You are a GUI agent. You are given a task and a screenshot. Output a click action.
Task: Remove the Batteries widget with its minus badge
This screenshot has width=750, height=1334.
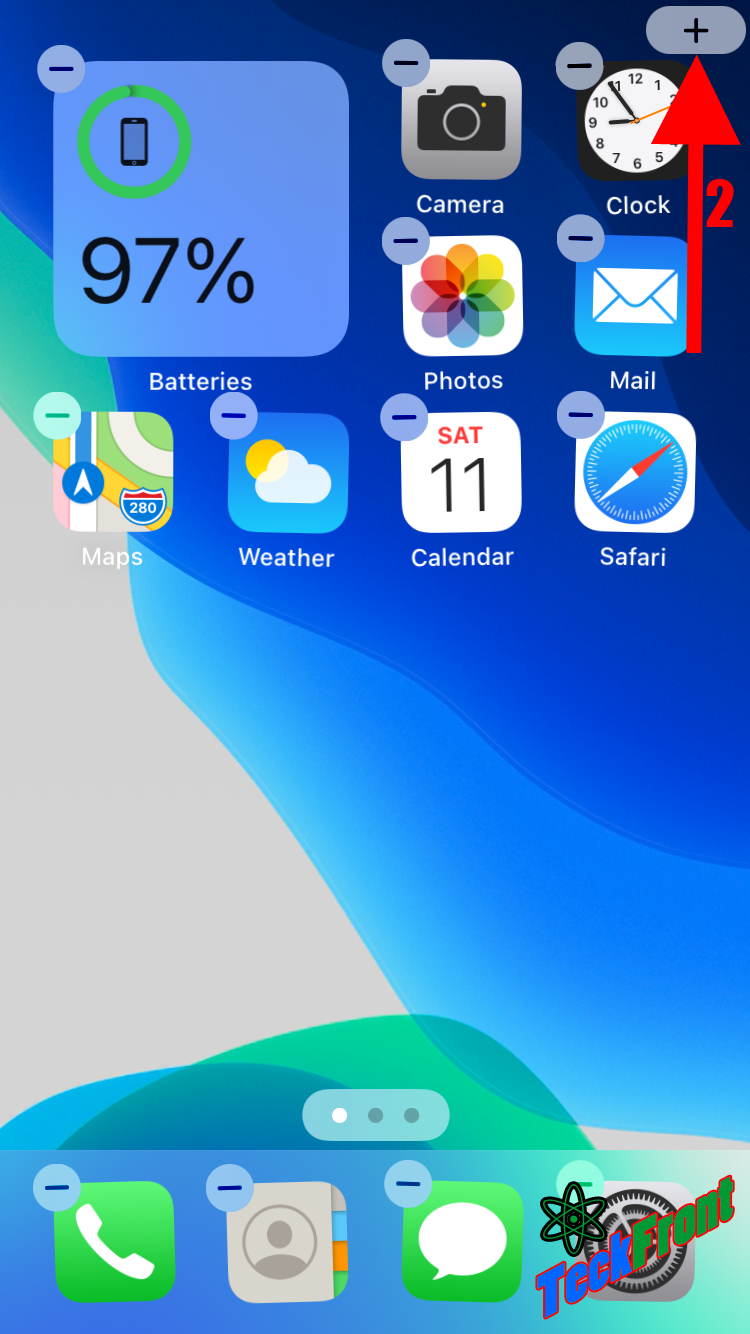(x=61, y=69)
